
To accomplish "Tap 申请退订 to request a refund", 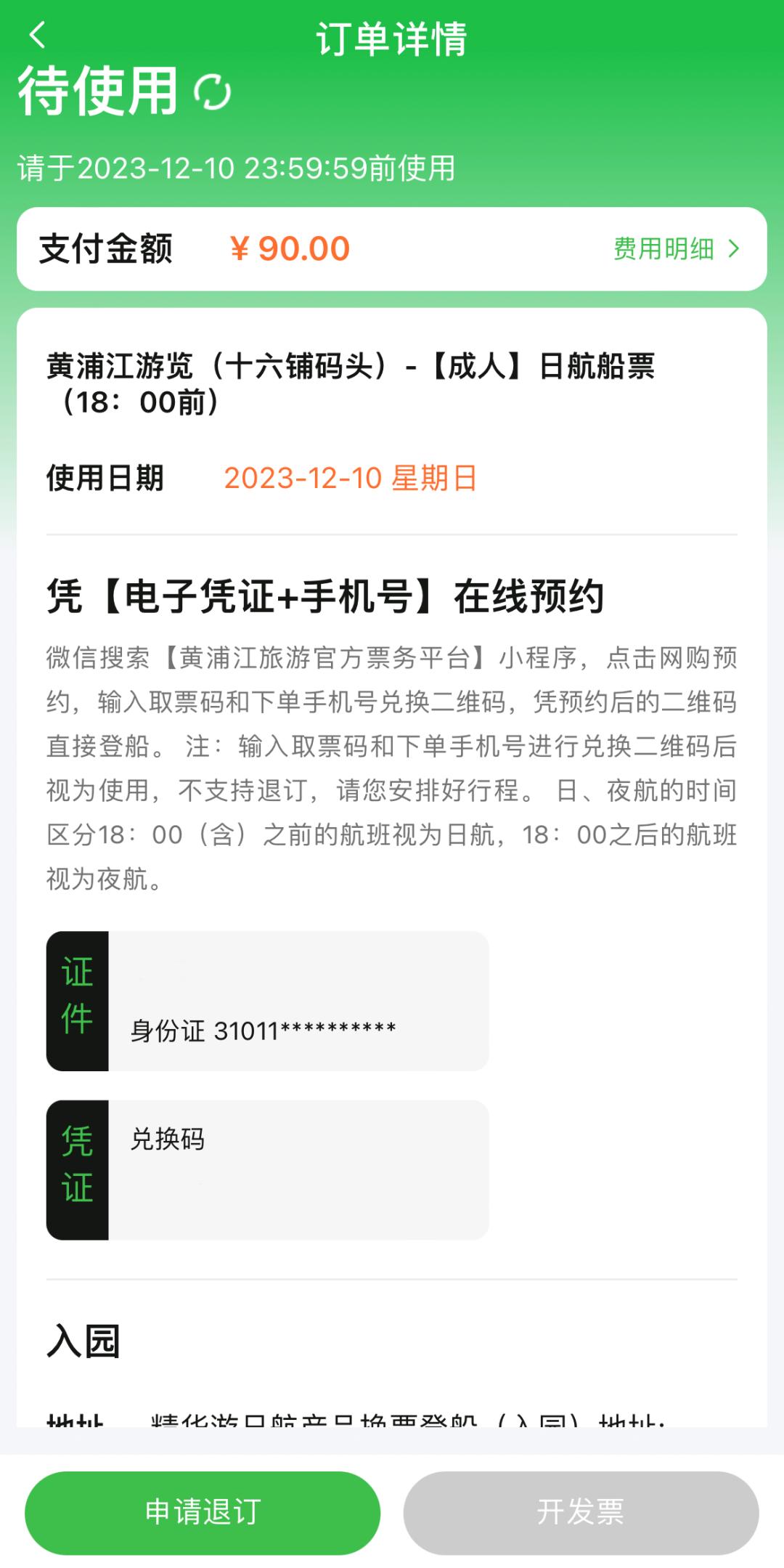I will click(203, 1512).
